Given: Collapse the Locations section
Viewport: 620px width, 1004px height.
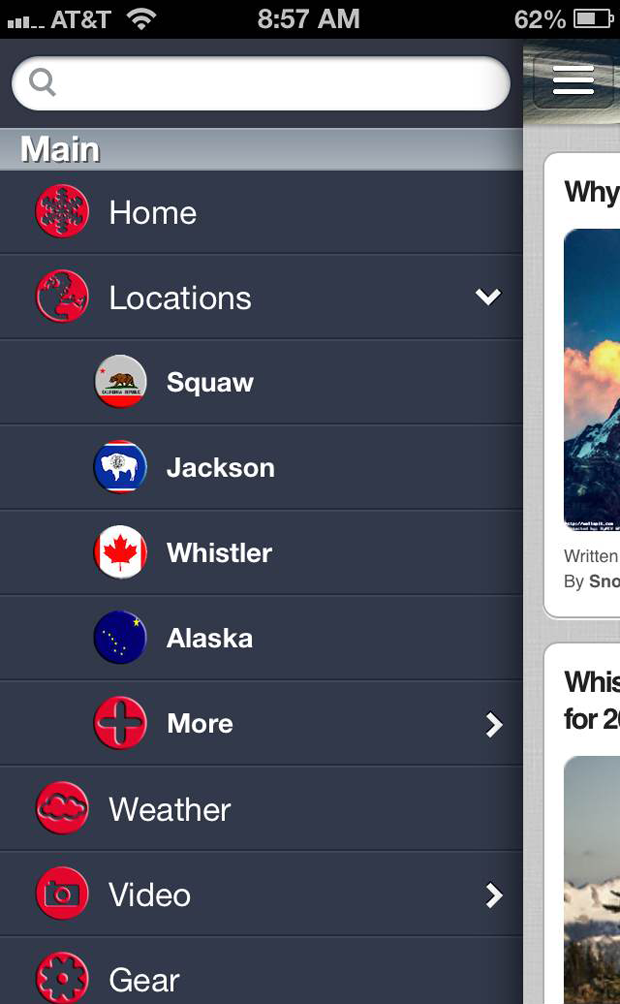Looking at the screenshot, I should [261, 297].
